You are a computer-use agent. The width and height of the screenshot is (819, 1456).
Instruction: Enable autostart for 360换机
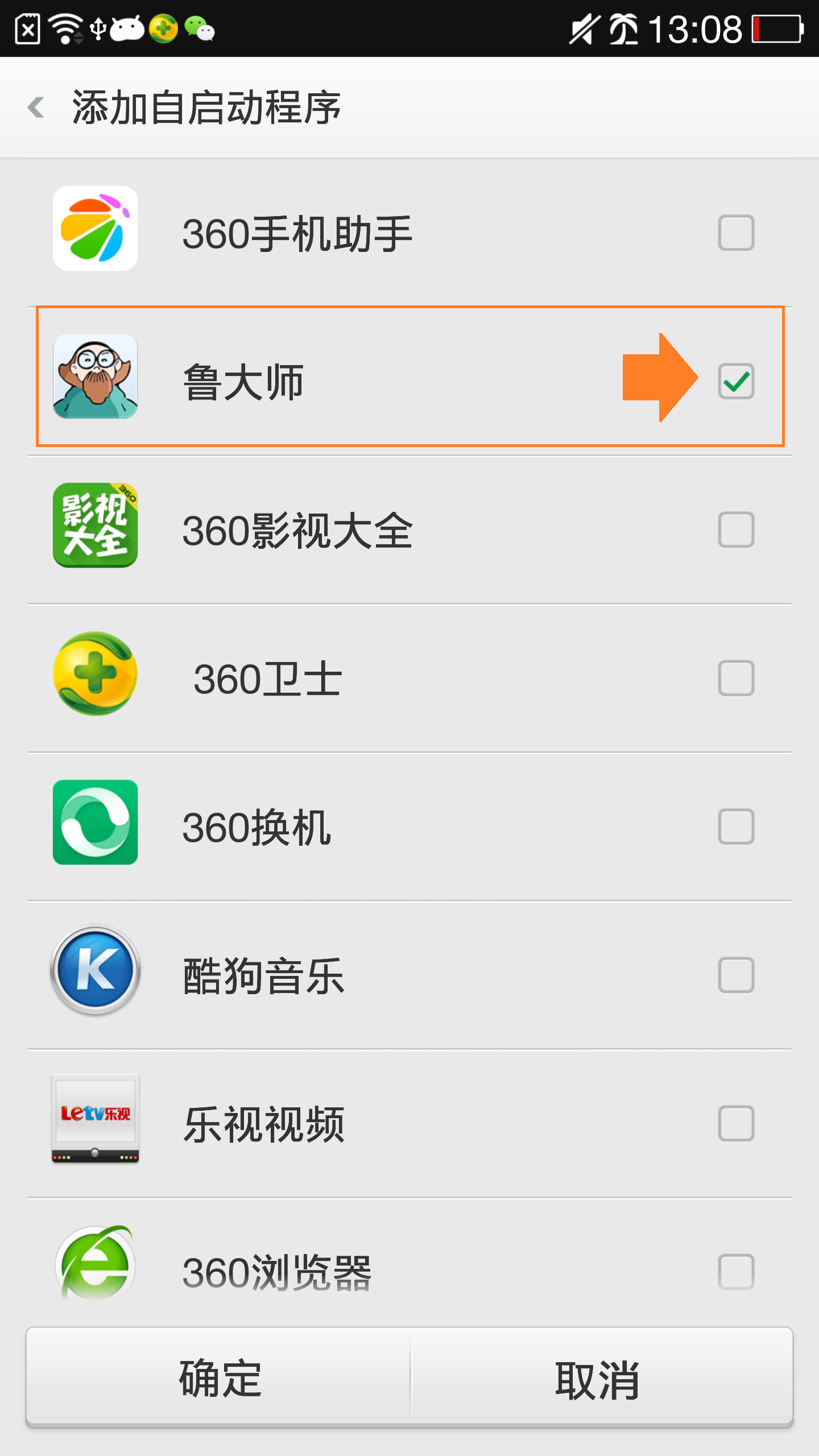(735, 826)
